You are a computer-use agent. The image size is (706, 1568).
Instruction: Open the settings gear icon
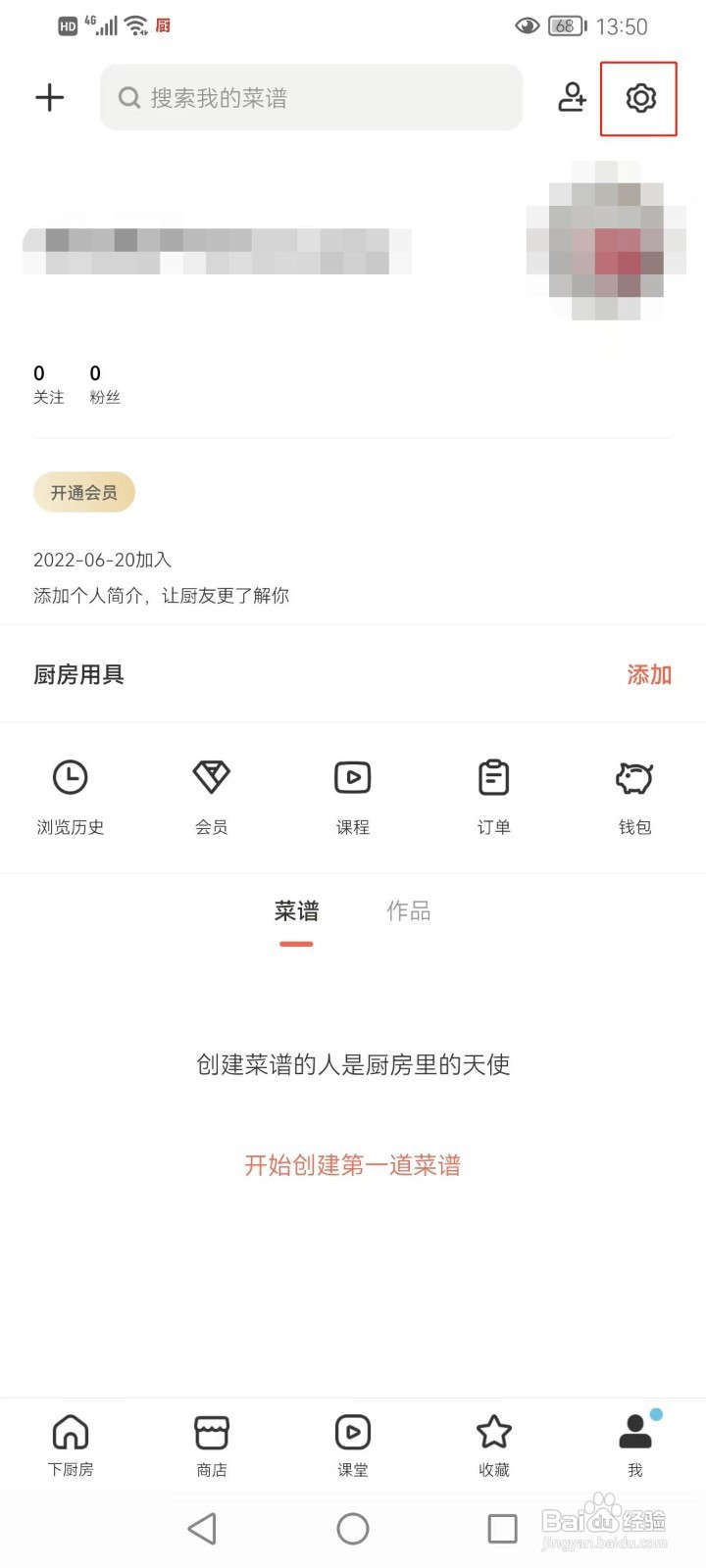[x=638, y=98]
